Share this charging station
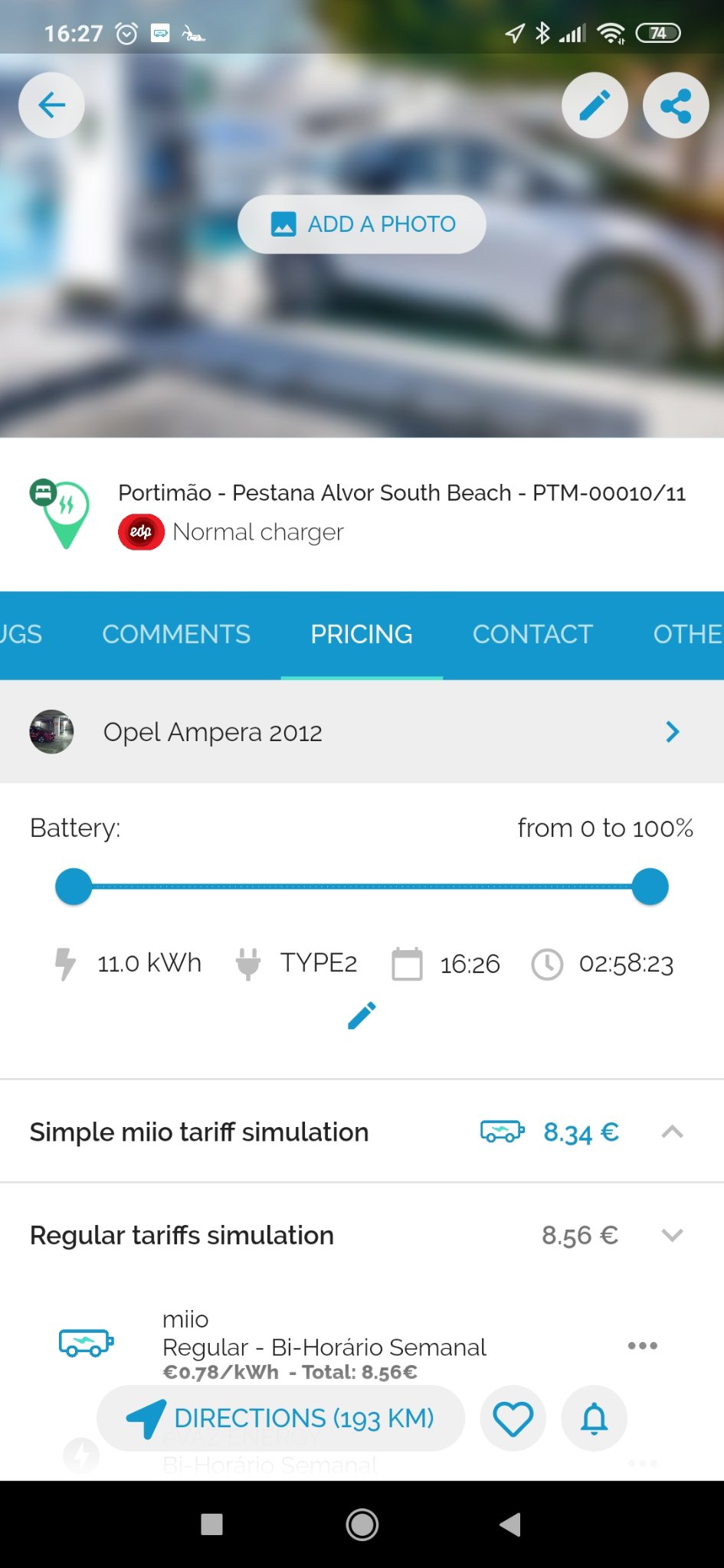The height and width of the screenshot is (1568, 724). click(675, 106)
